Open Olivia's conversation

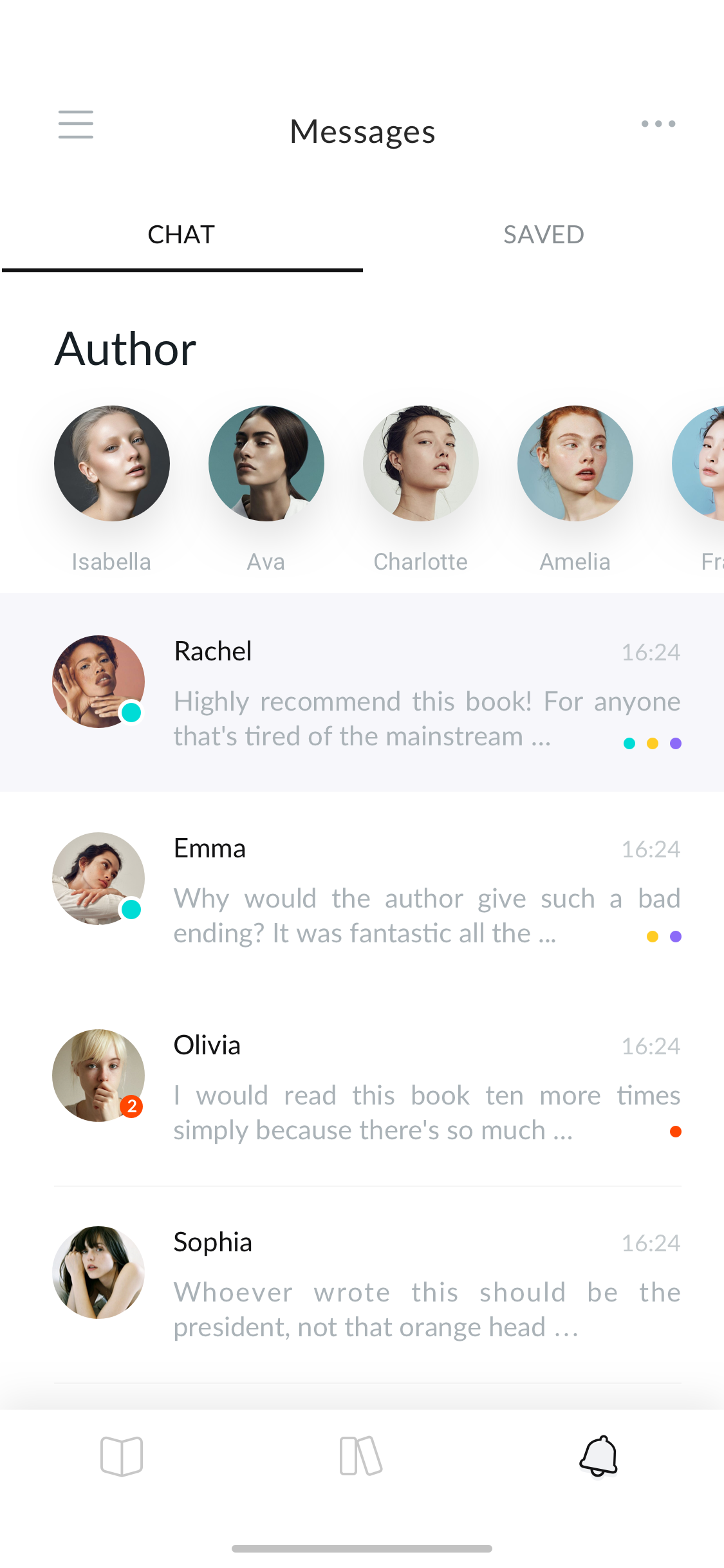coord(362,1087)
